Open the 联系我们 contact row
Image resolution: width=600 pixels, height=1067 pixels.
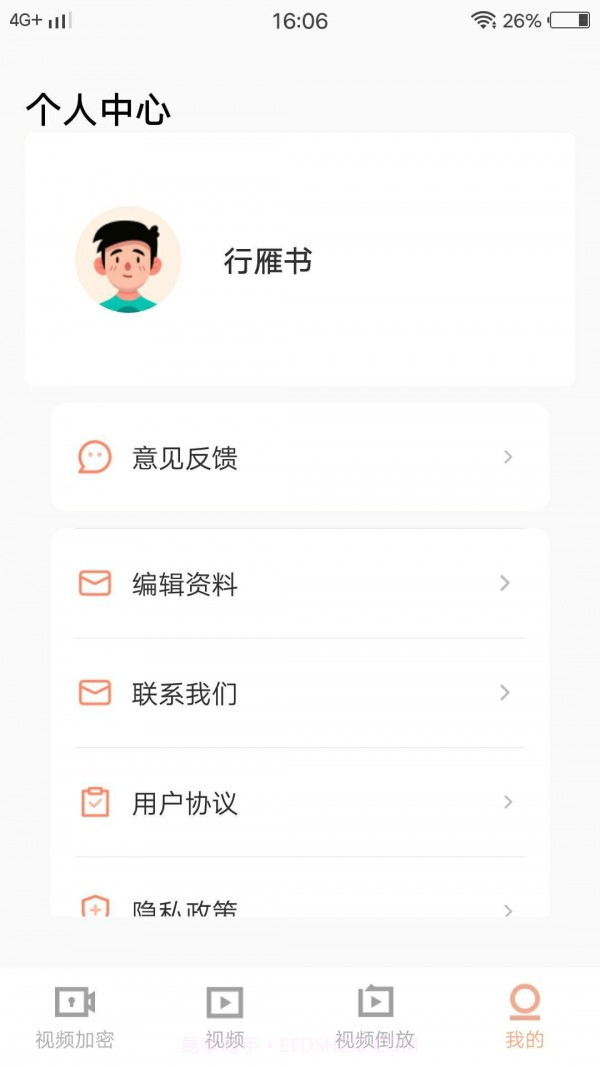coord(300,693)
